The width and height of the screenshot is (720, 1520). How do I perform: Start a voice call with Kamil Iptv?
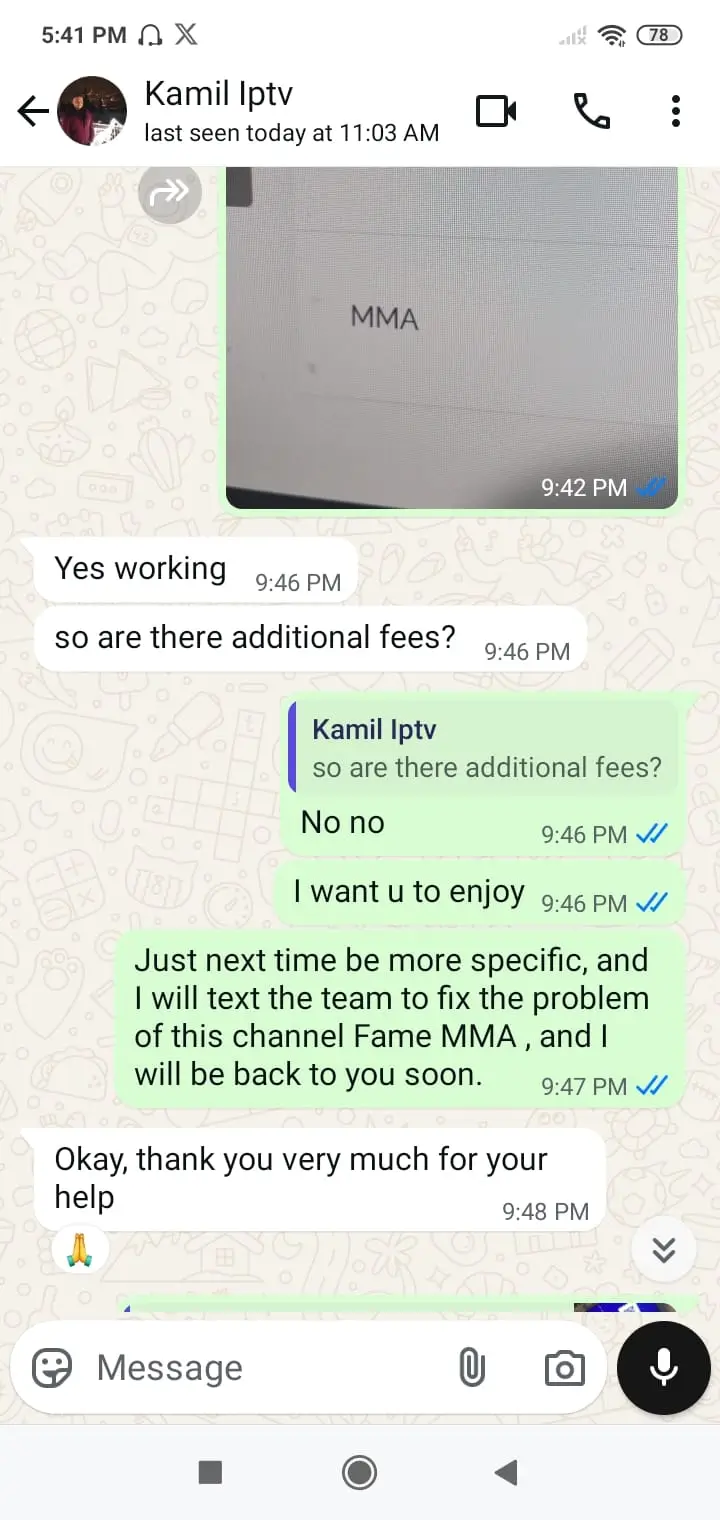coord(591,111)
